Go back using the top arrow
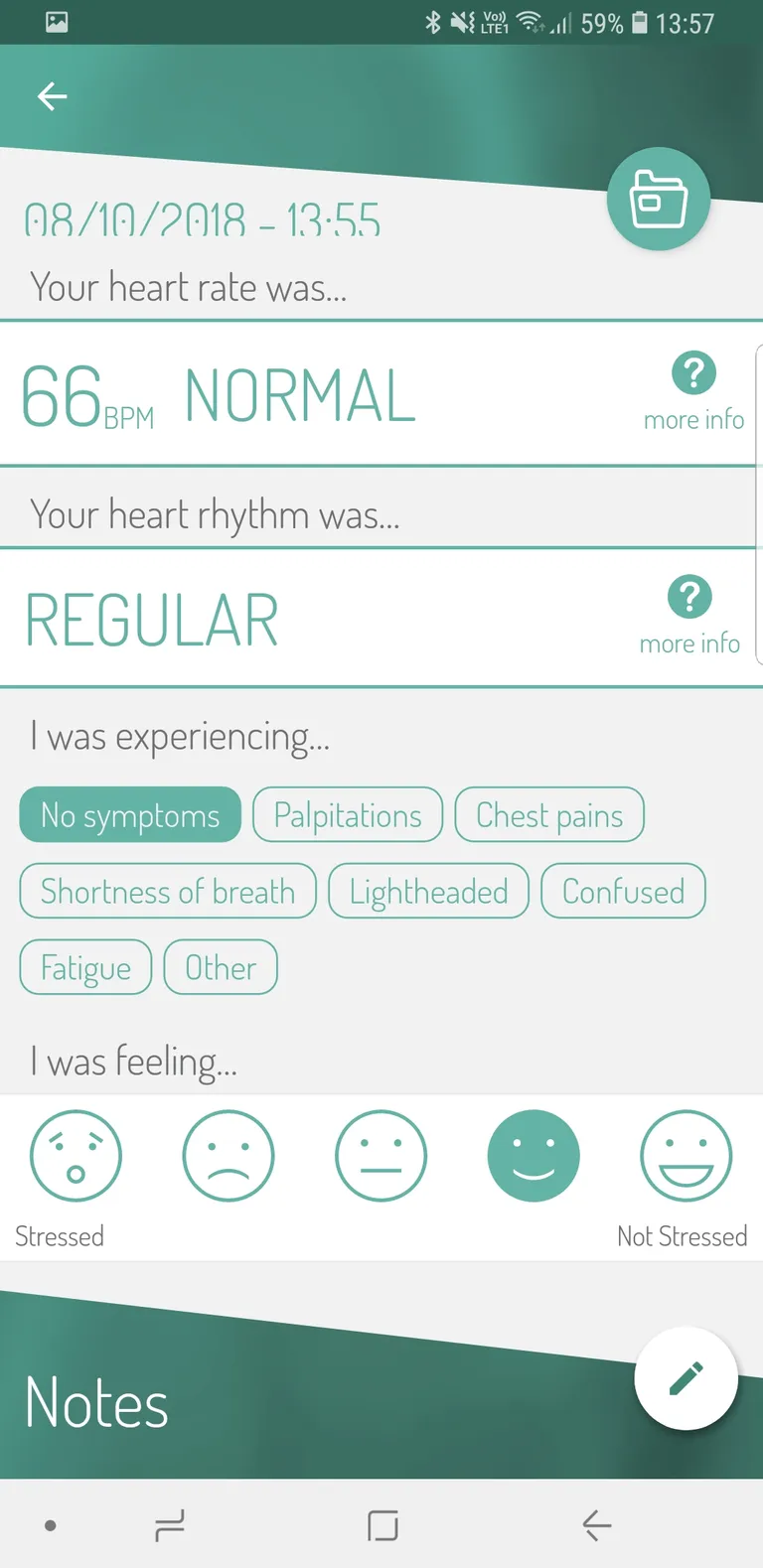This screenshot has width=763, height=1568. coord(52,96)
